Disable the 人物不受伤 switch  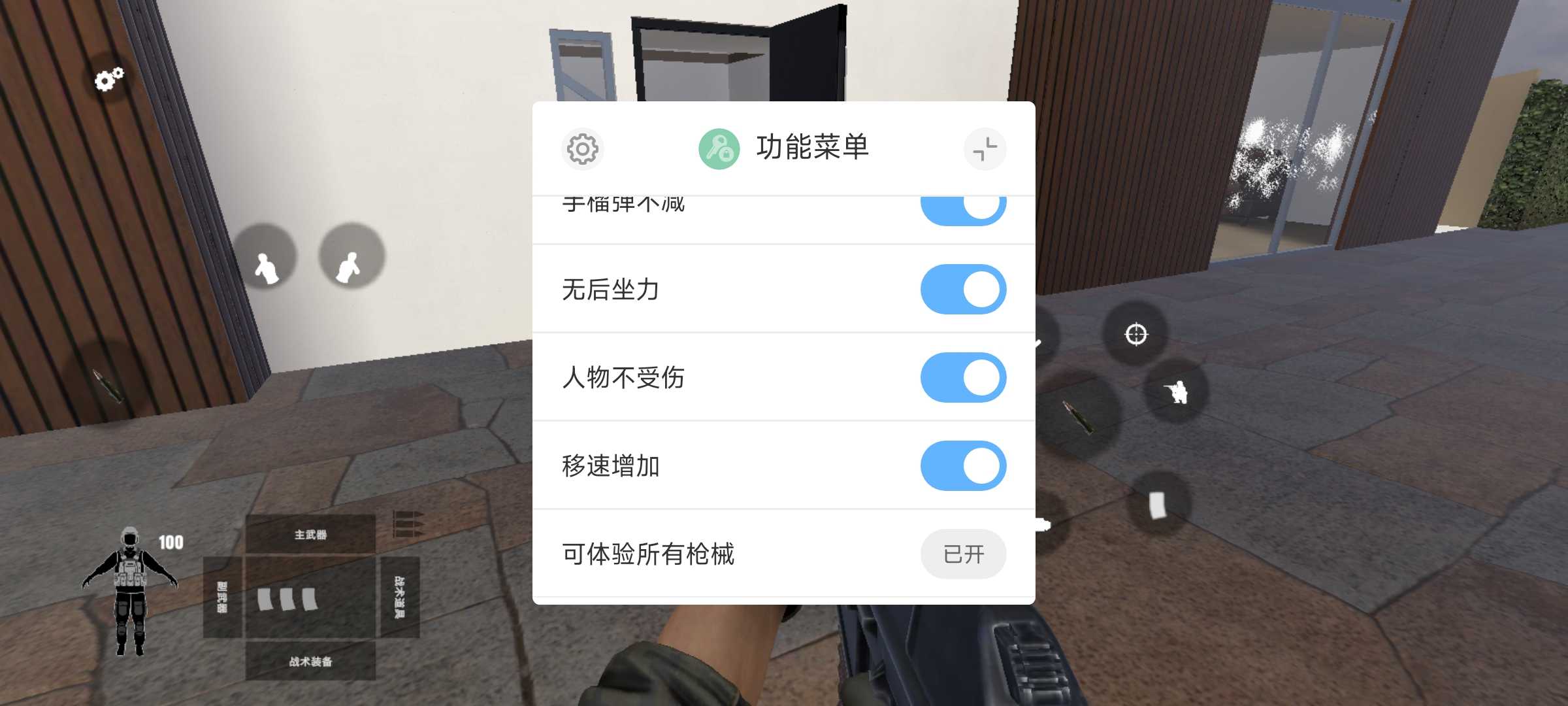[x=963, y=378]
